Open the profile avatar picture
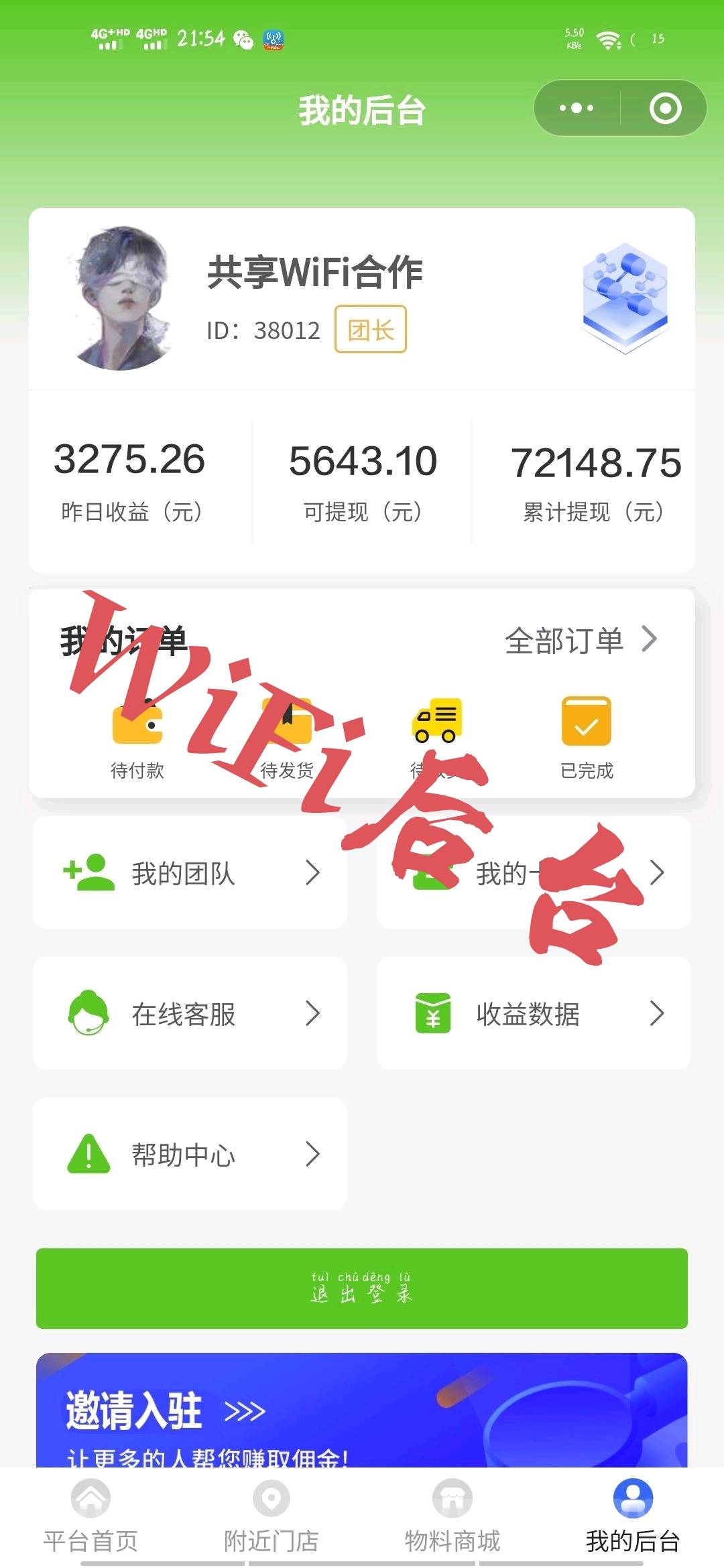The image size is (724, 1568). 122,298
